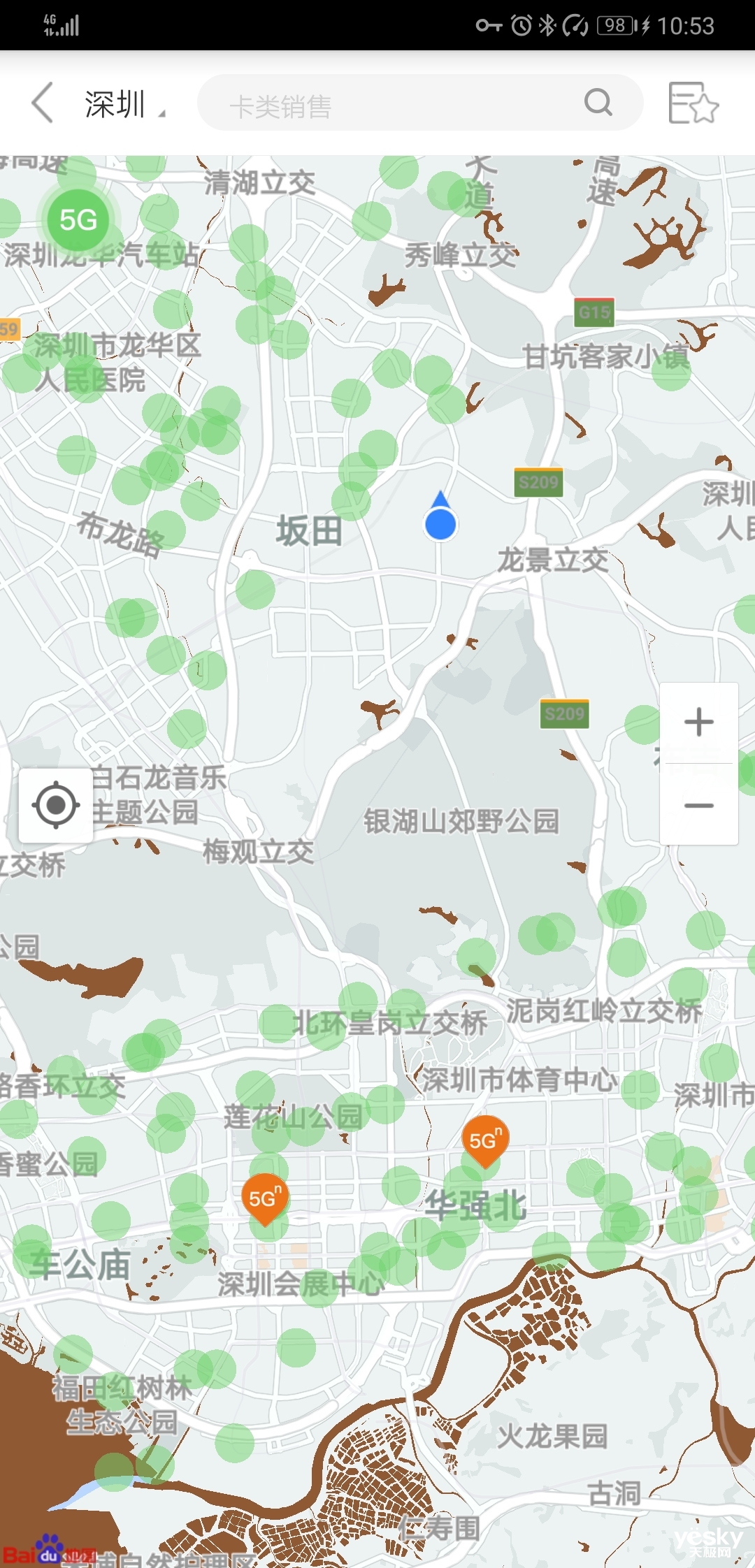Open the favorites list icon

pyautogui.click(x=693, y=103)
